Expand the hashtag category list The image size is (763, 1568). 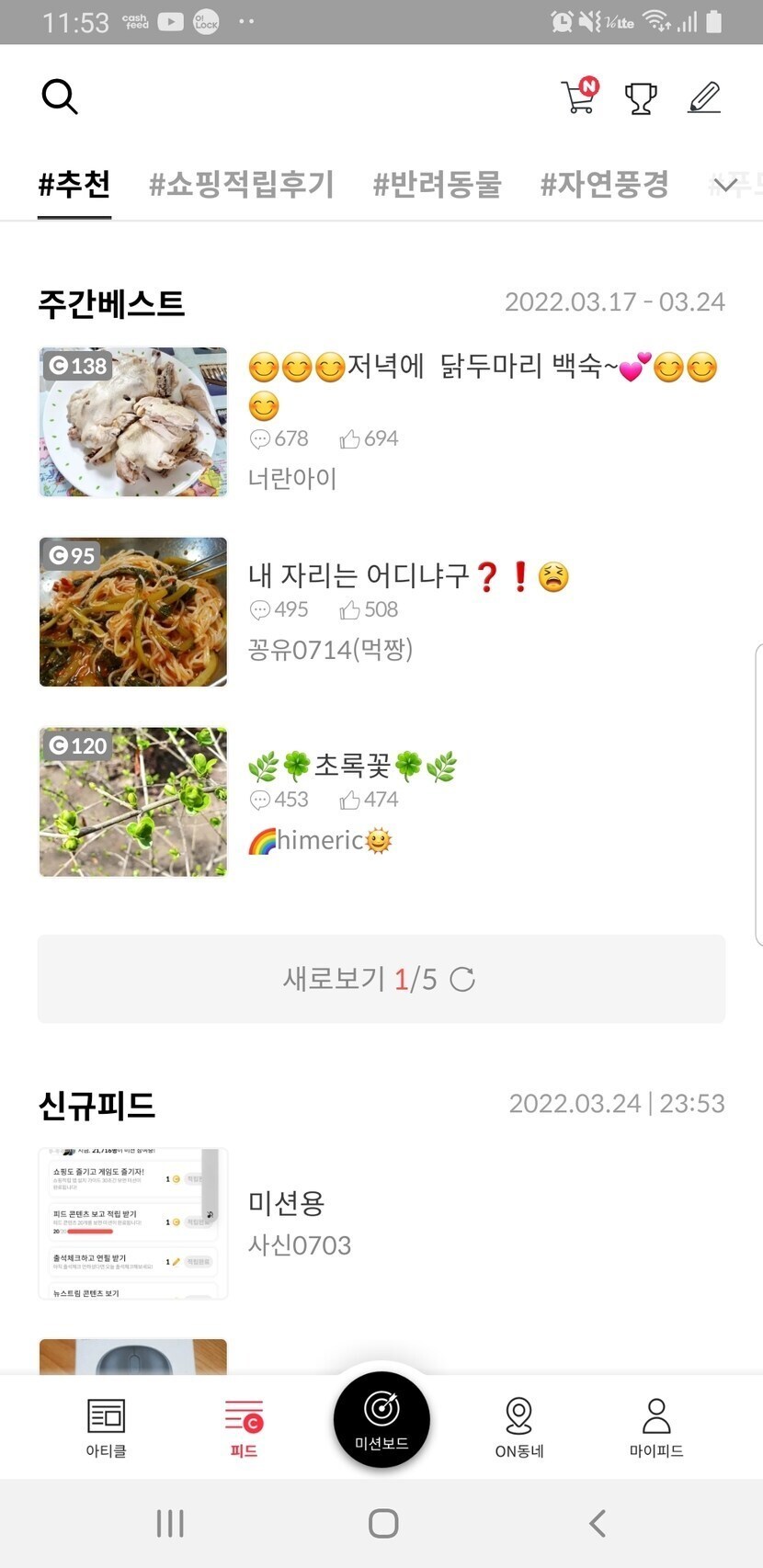[725, 186]
